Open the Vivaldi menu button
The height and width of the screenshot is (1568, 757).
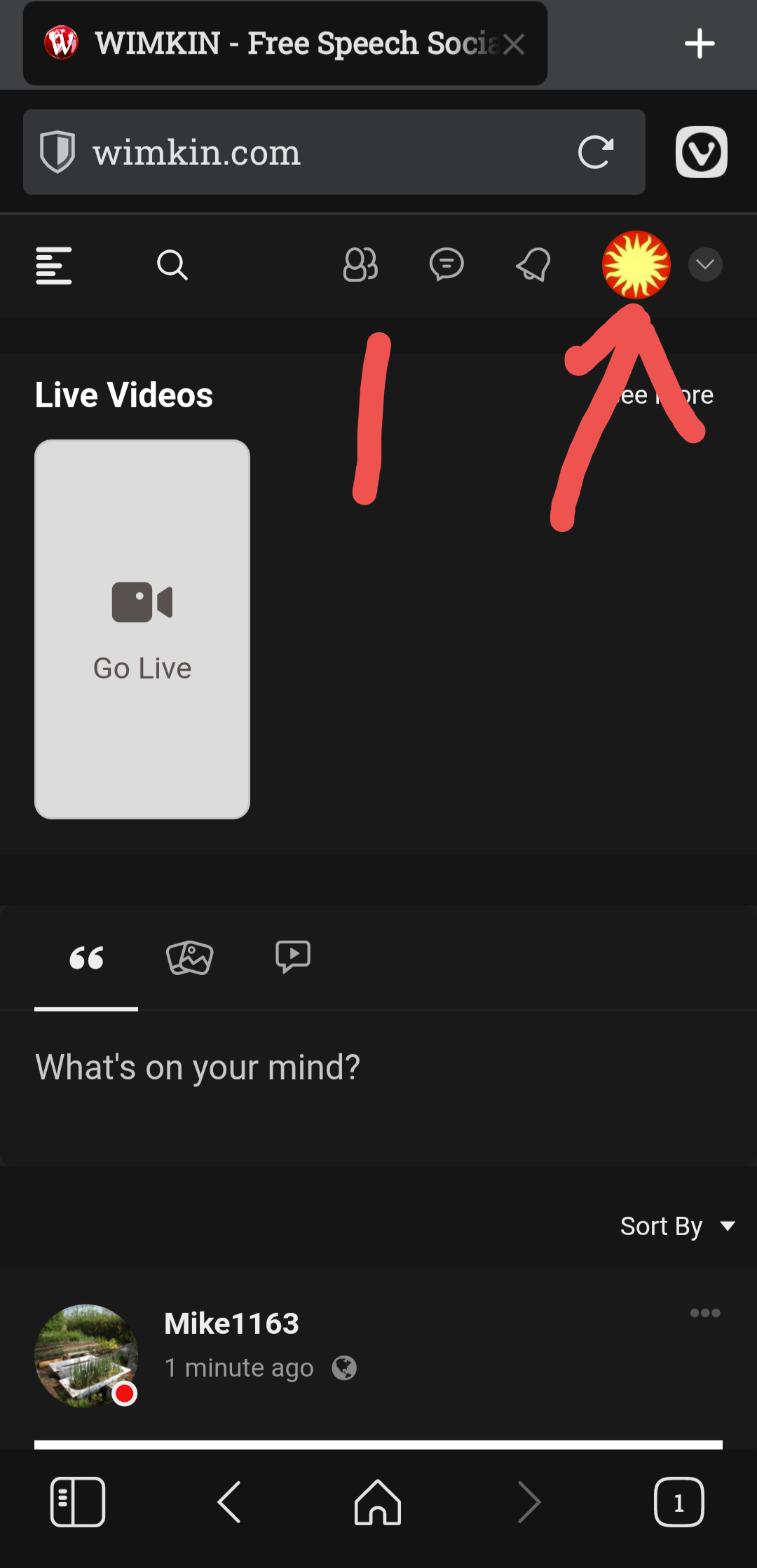point(701,152)
